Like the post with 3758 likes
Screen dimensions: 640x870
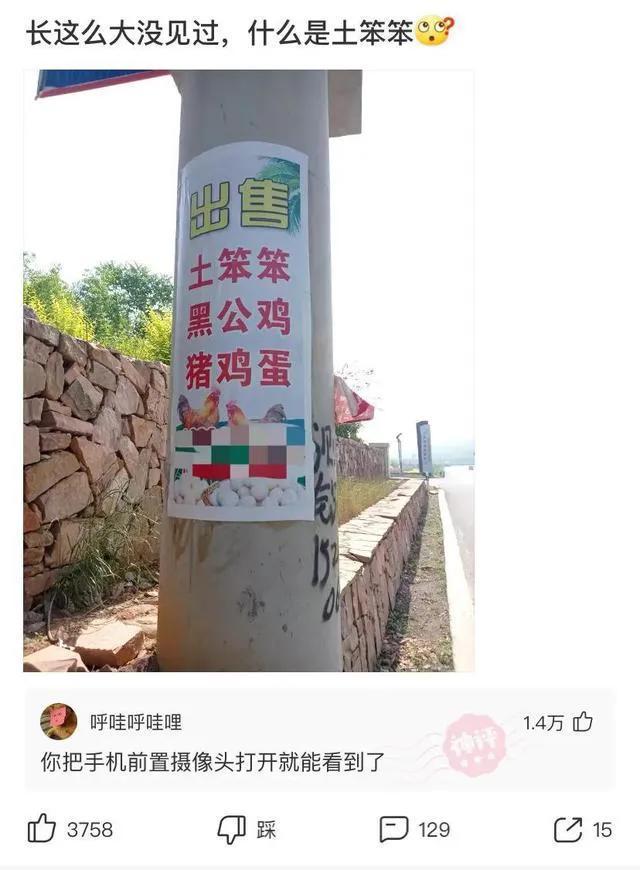tap(42, 829)
